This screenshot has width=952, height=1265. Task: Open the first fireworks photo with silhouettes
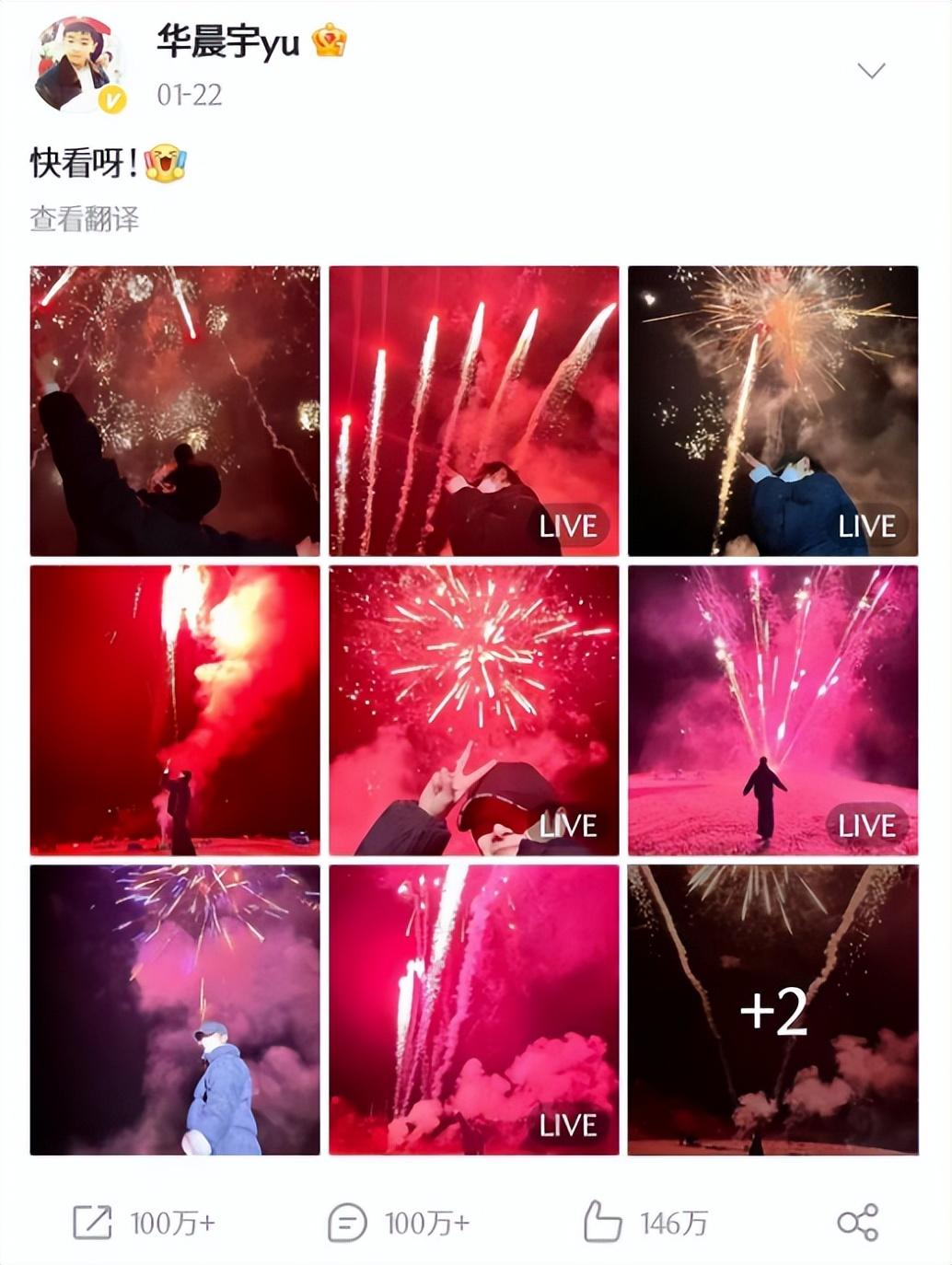click(175, 411)
